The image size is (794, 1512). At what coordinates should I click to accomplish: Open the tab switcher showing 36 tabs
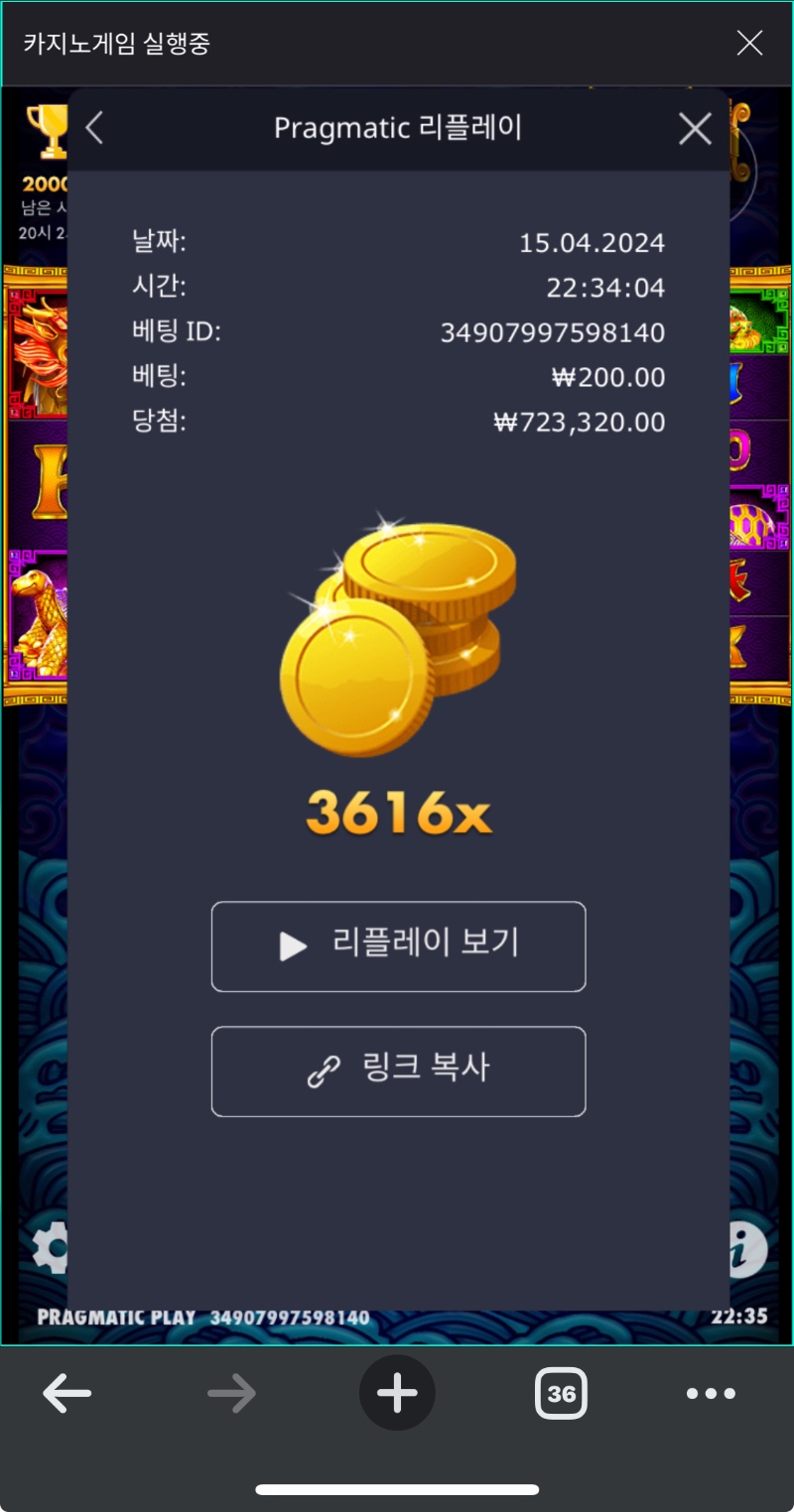point(561,1394)
